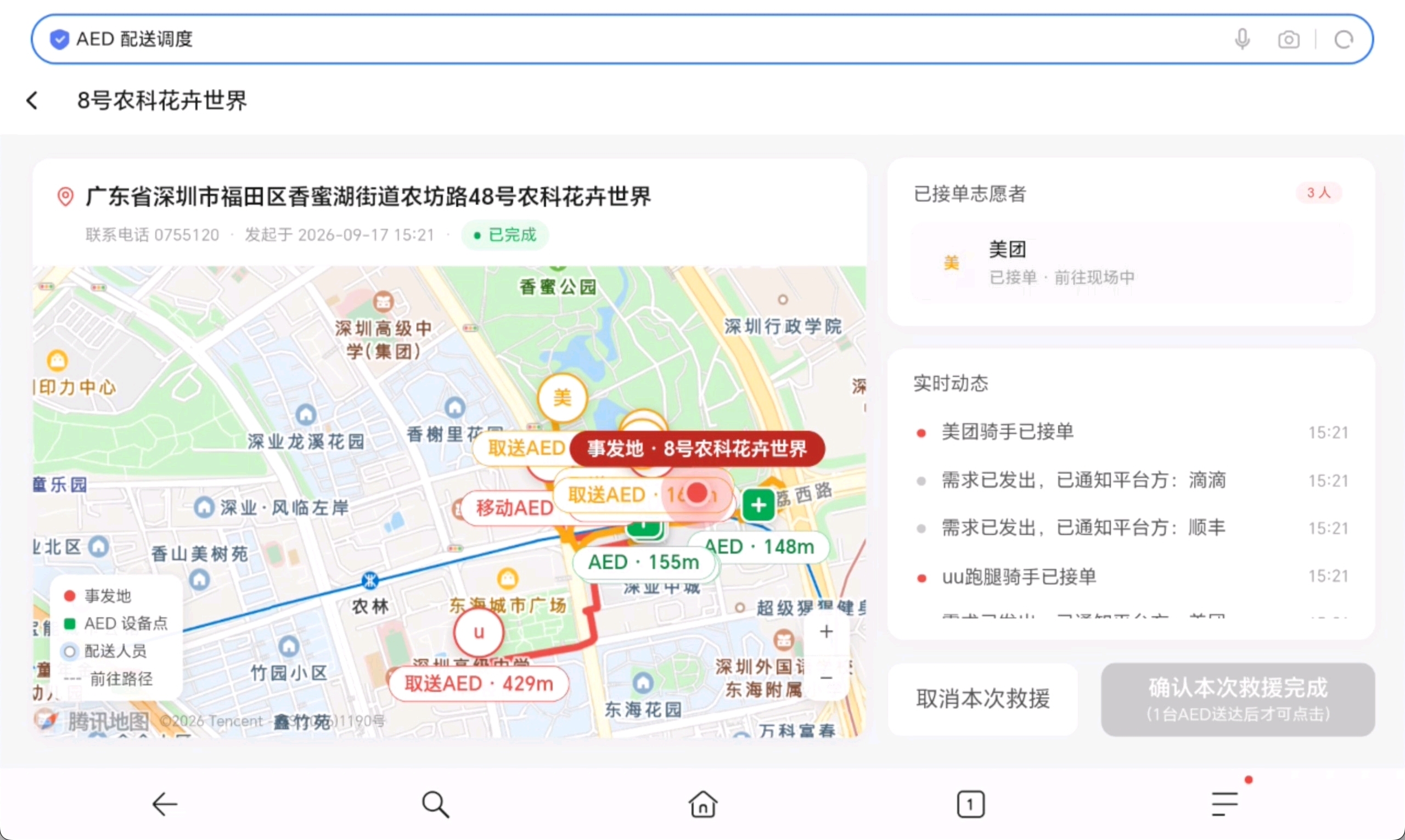Open camera search in the address bar
This screenshot has height=840, width=1405.
pyautogui.click(x=1289, y=40)
